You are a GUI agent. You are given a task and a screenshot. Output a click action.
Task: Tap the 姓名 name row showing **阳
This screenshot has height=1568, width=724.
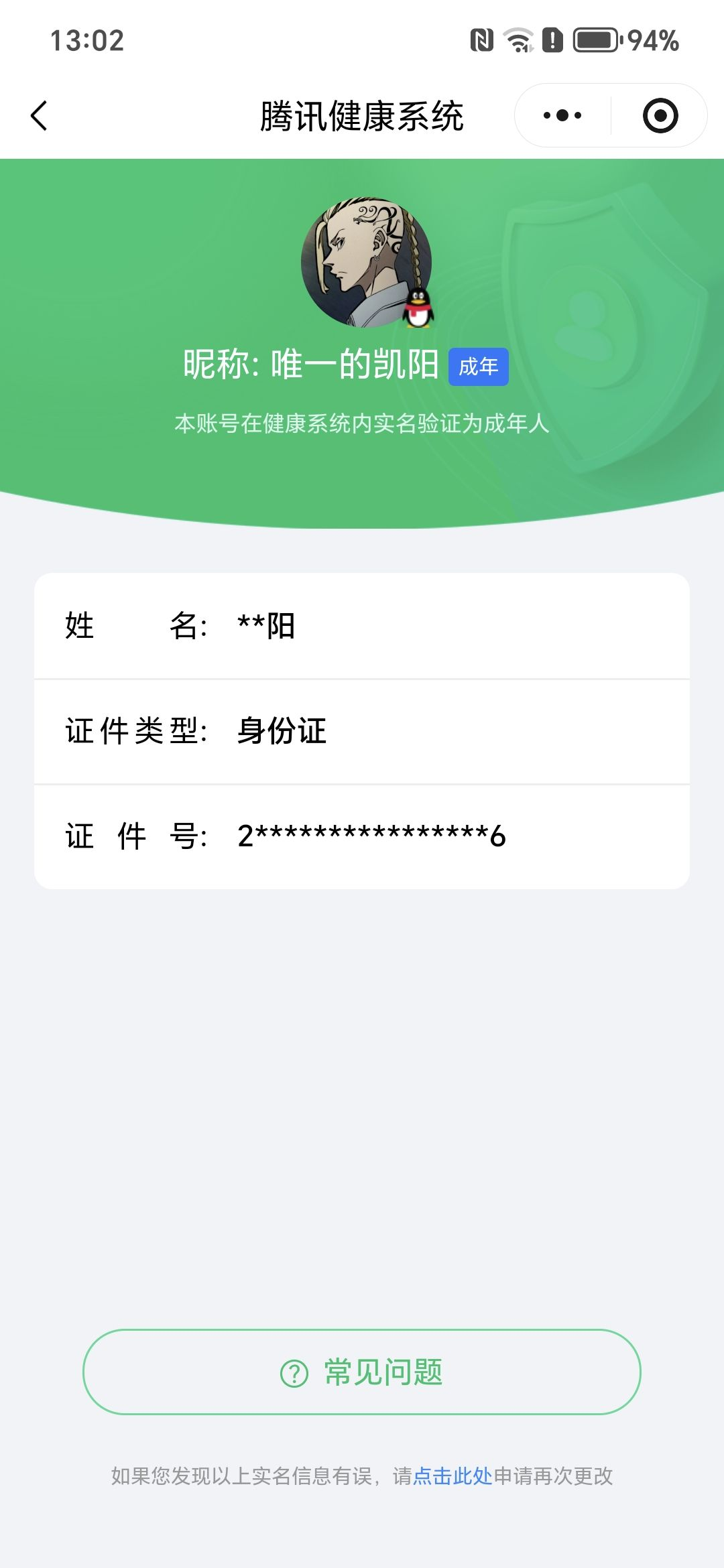362,627
